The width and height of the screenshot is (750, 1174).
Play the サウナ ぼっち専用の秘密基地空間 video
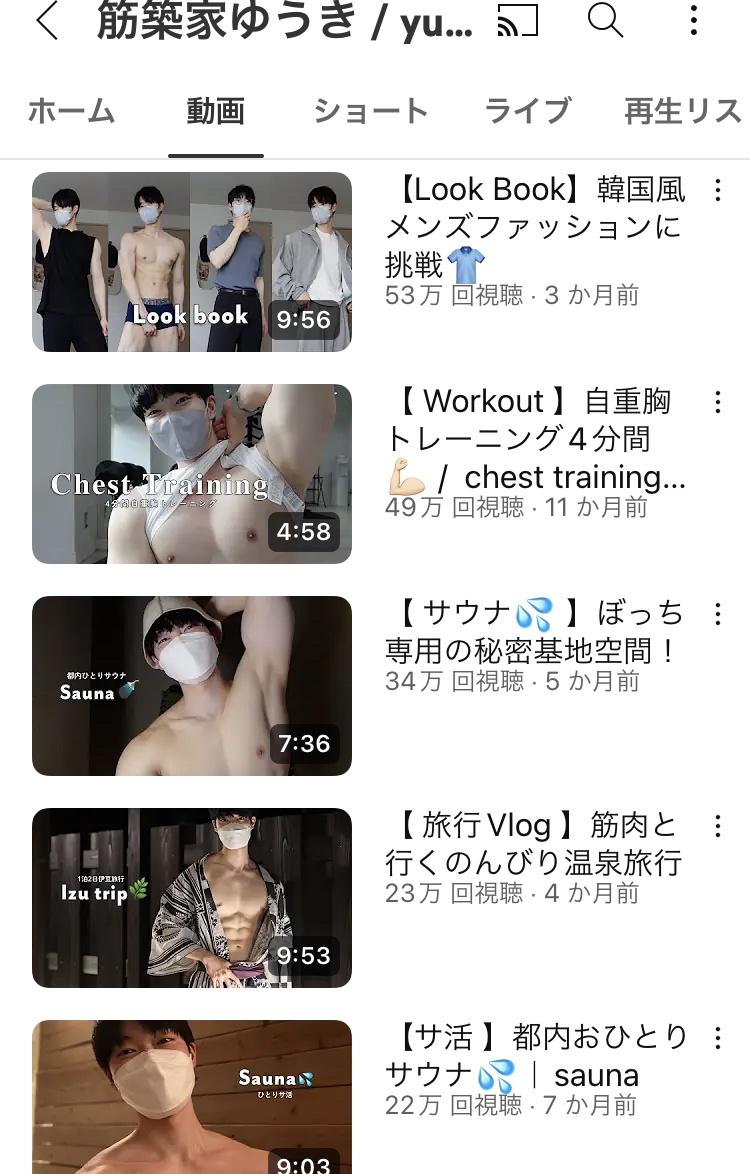[192, 686]
